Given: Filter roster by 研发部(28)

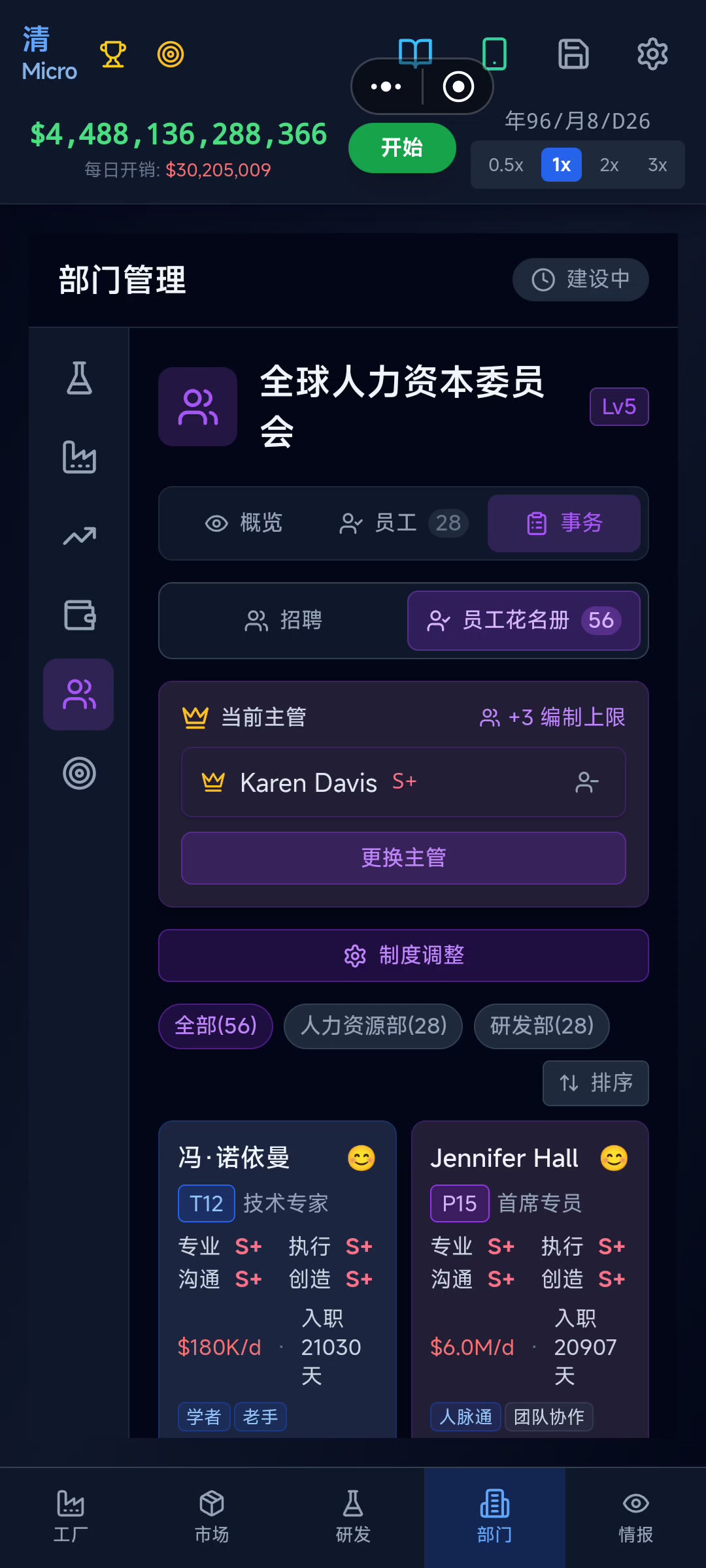Looking at the screenshot, I should (x=541, y=1026).
